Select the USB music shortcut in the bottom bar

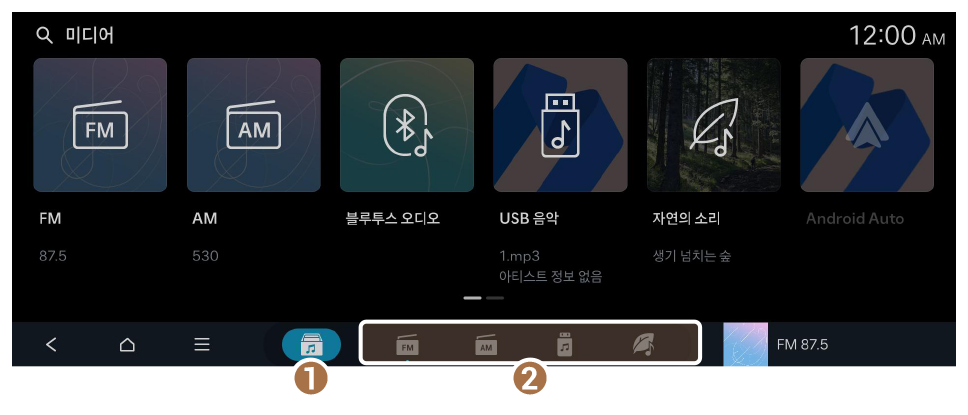coord(564,345)
